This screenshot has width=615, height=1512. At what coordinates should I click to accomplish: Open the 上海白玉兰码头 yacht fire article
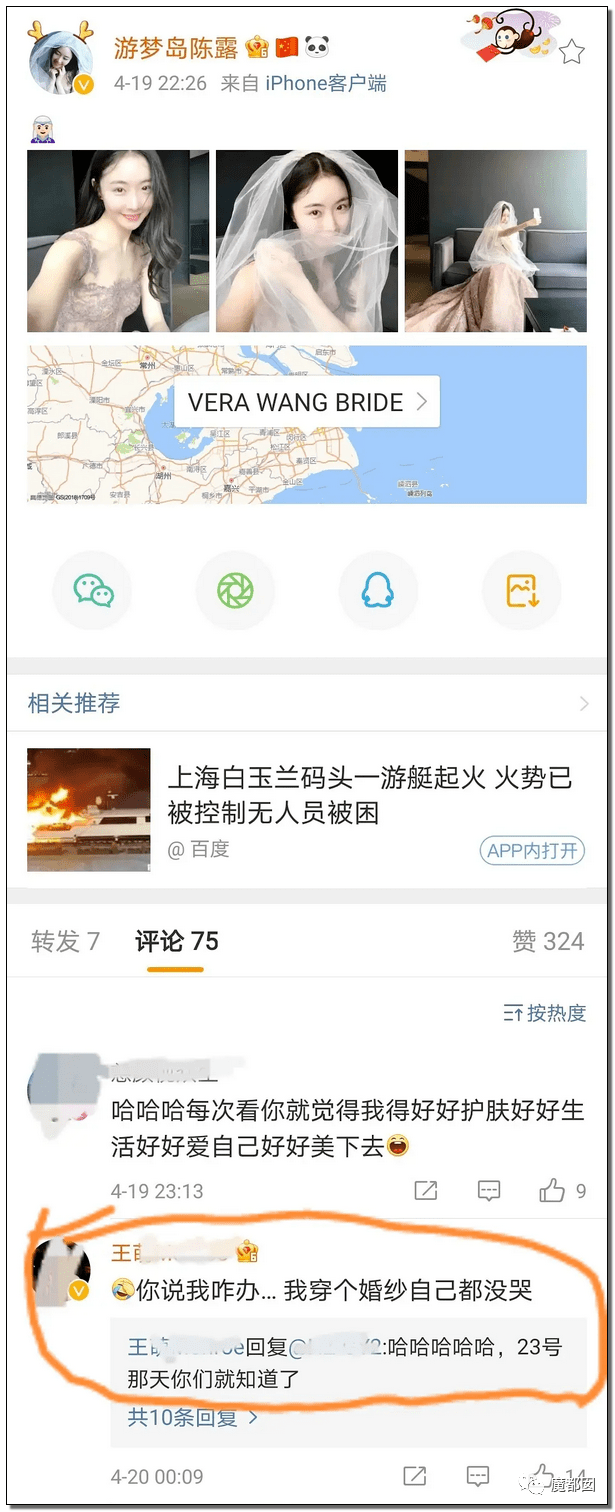pyautogui.click(x=370, y=795)
